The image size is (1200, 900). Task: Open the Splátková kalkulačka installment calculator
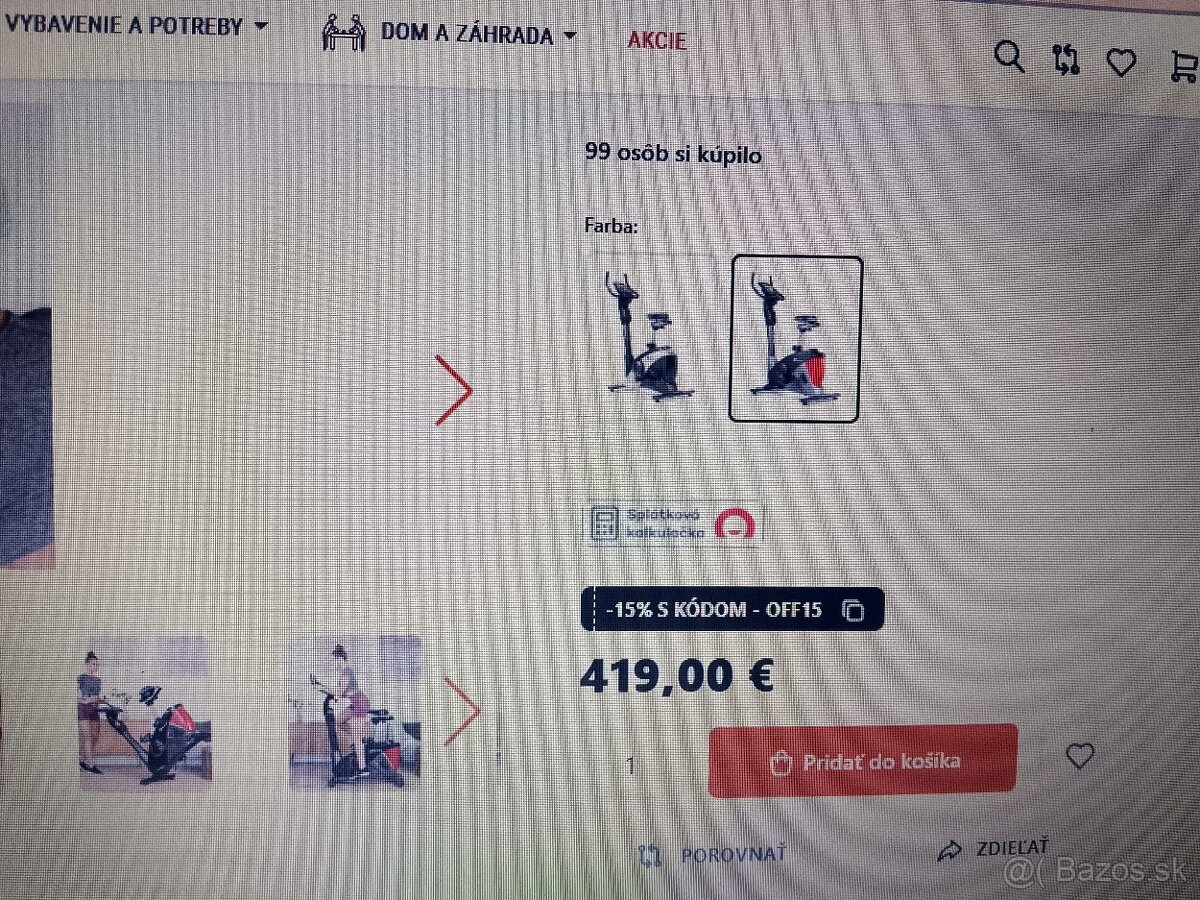675,525
